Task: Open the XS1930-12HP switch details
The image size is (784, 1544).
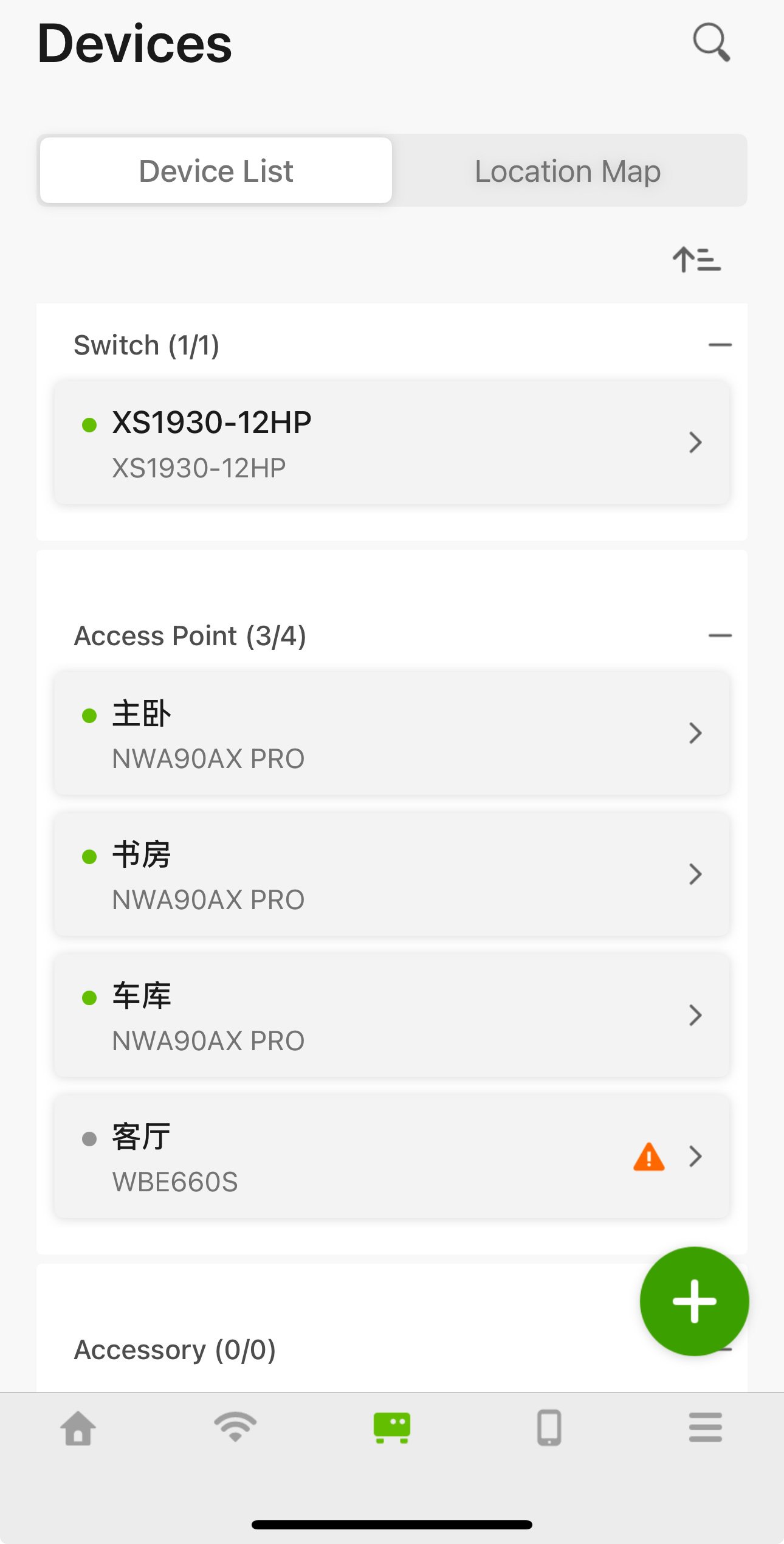Action: [x=392, y=443]
